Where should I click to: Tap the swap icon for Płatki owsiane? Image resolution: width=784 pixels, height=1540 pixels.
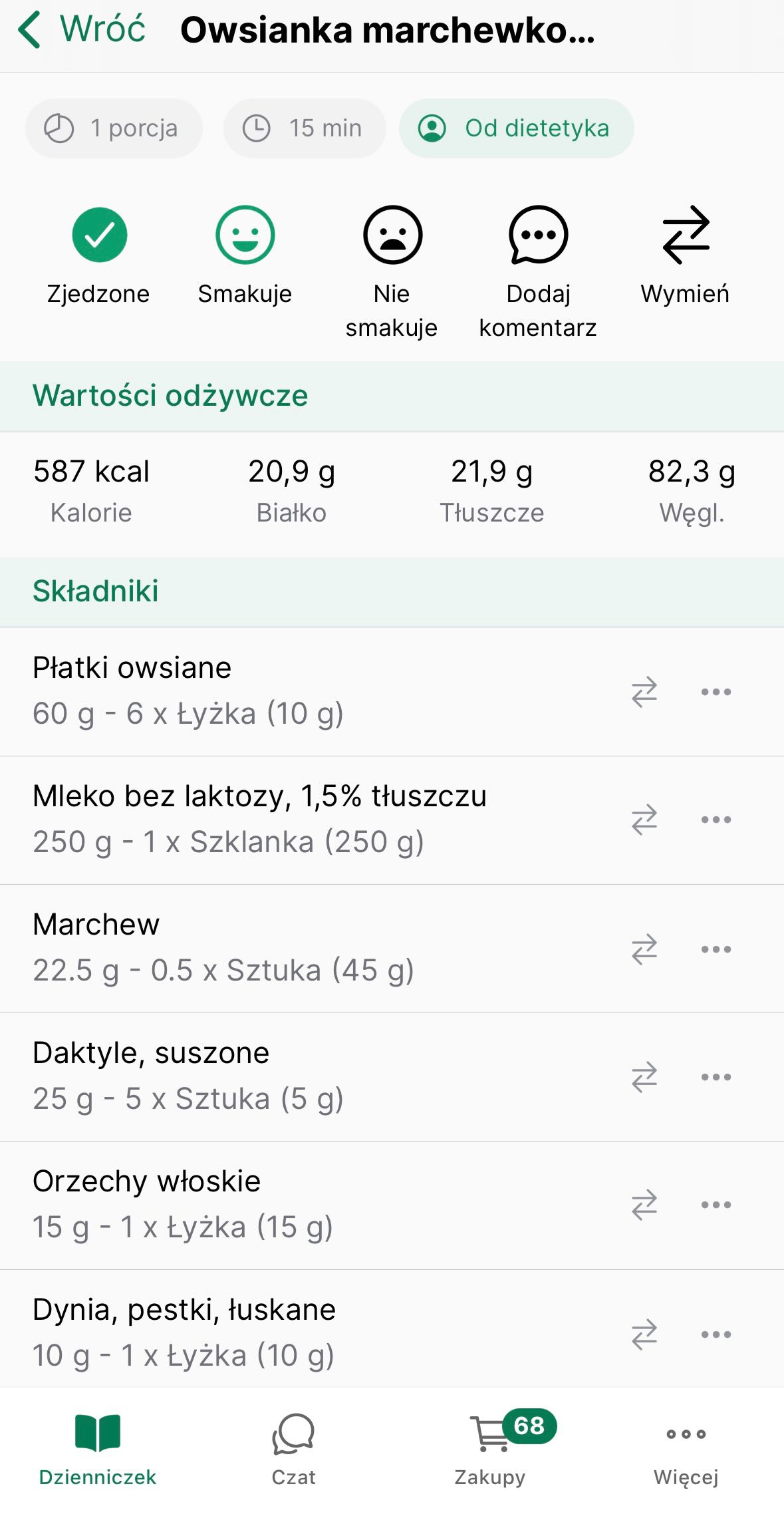point(644,692)
